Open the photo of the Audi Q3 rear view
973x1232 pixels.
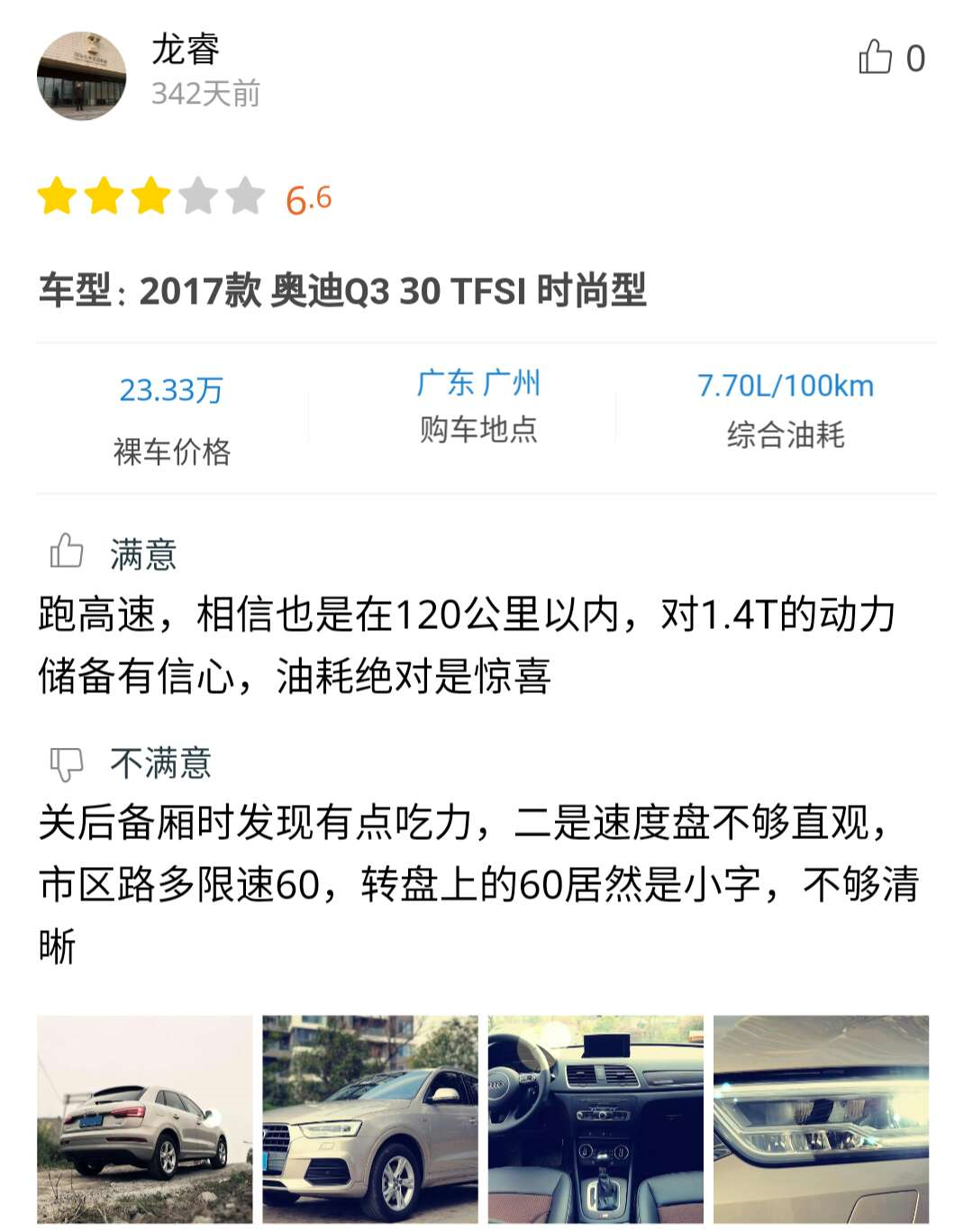click(145, 1118)
